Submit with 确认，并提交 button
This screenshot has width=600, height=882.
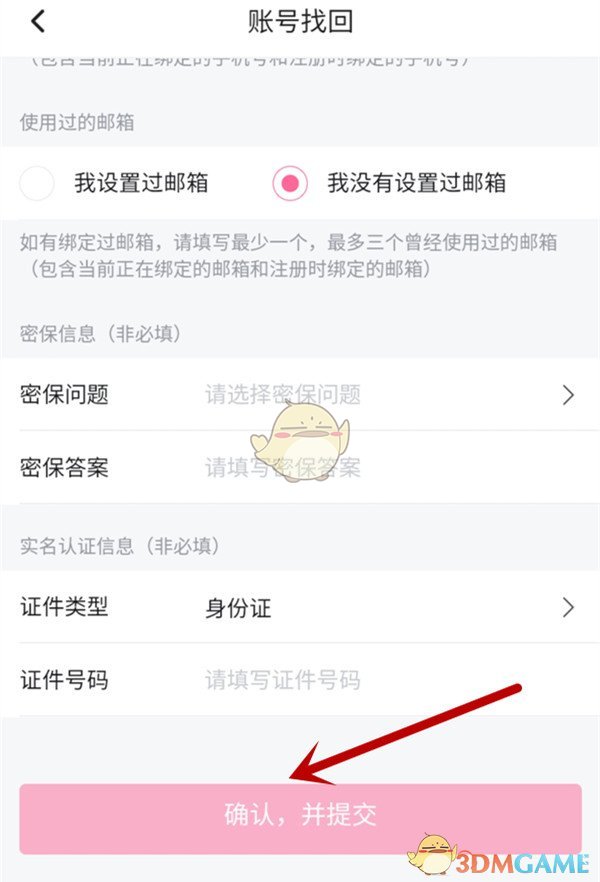(x=300, y=815)
